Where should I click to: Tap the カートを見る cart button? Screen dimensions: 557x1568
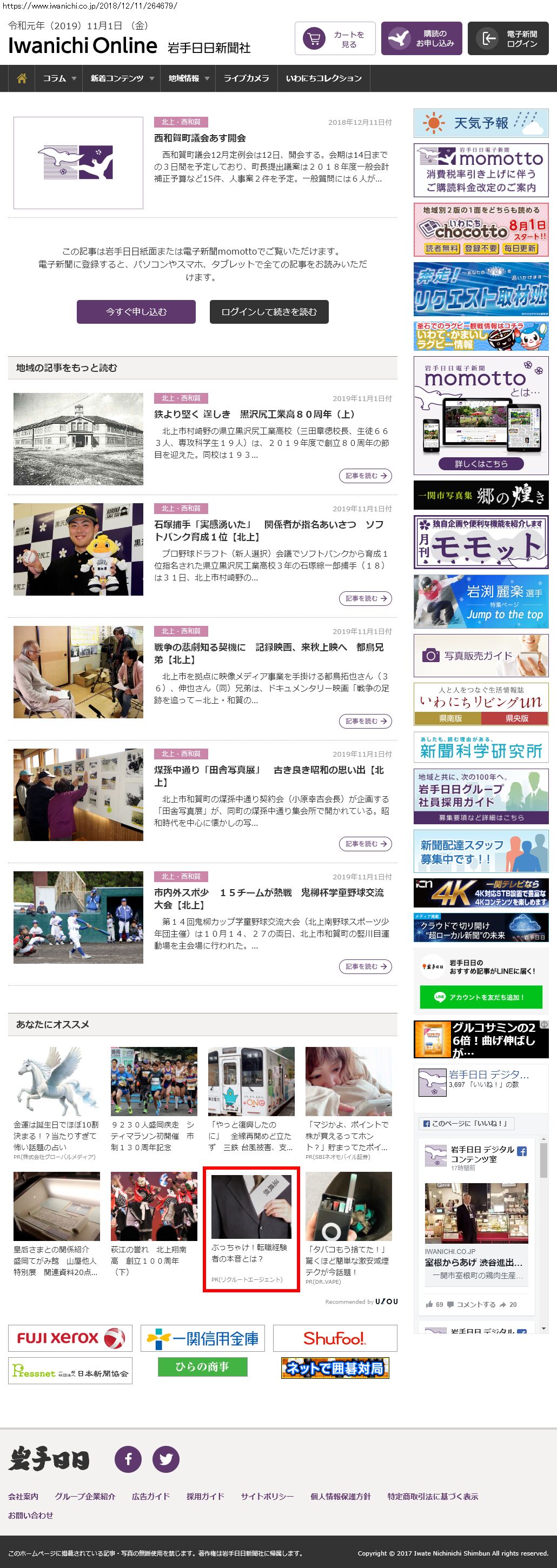(335, 39)
